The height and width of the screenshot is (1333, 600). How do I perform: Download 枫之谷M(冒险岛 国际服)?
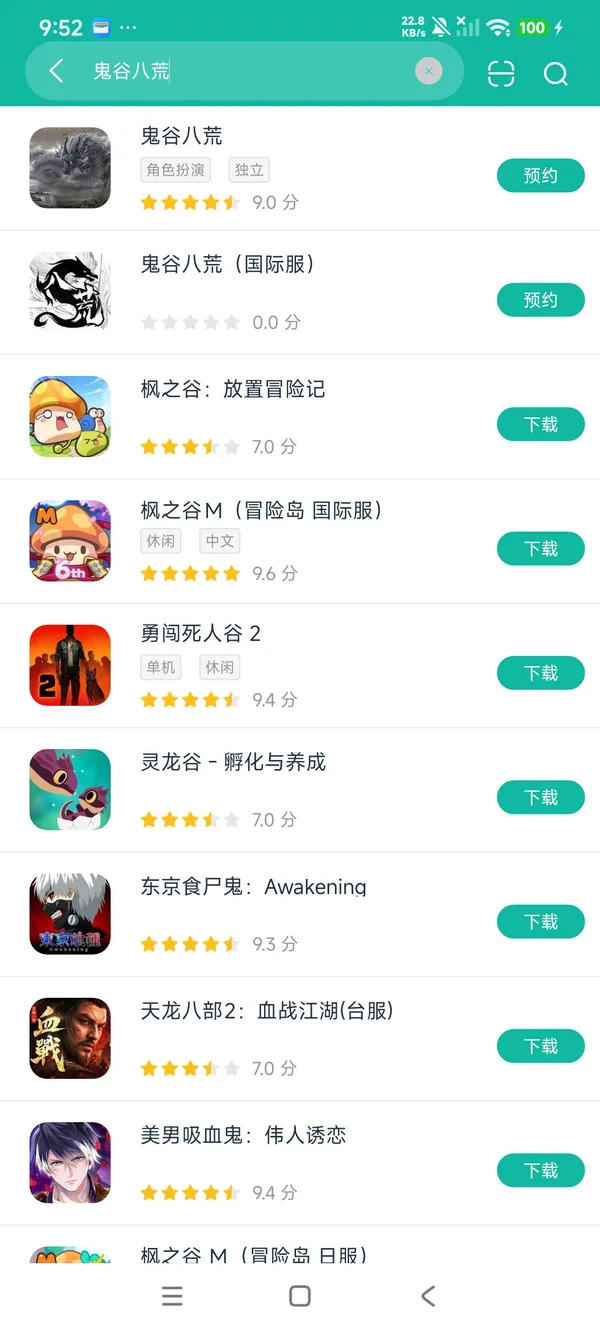tap(540, 549)
